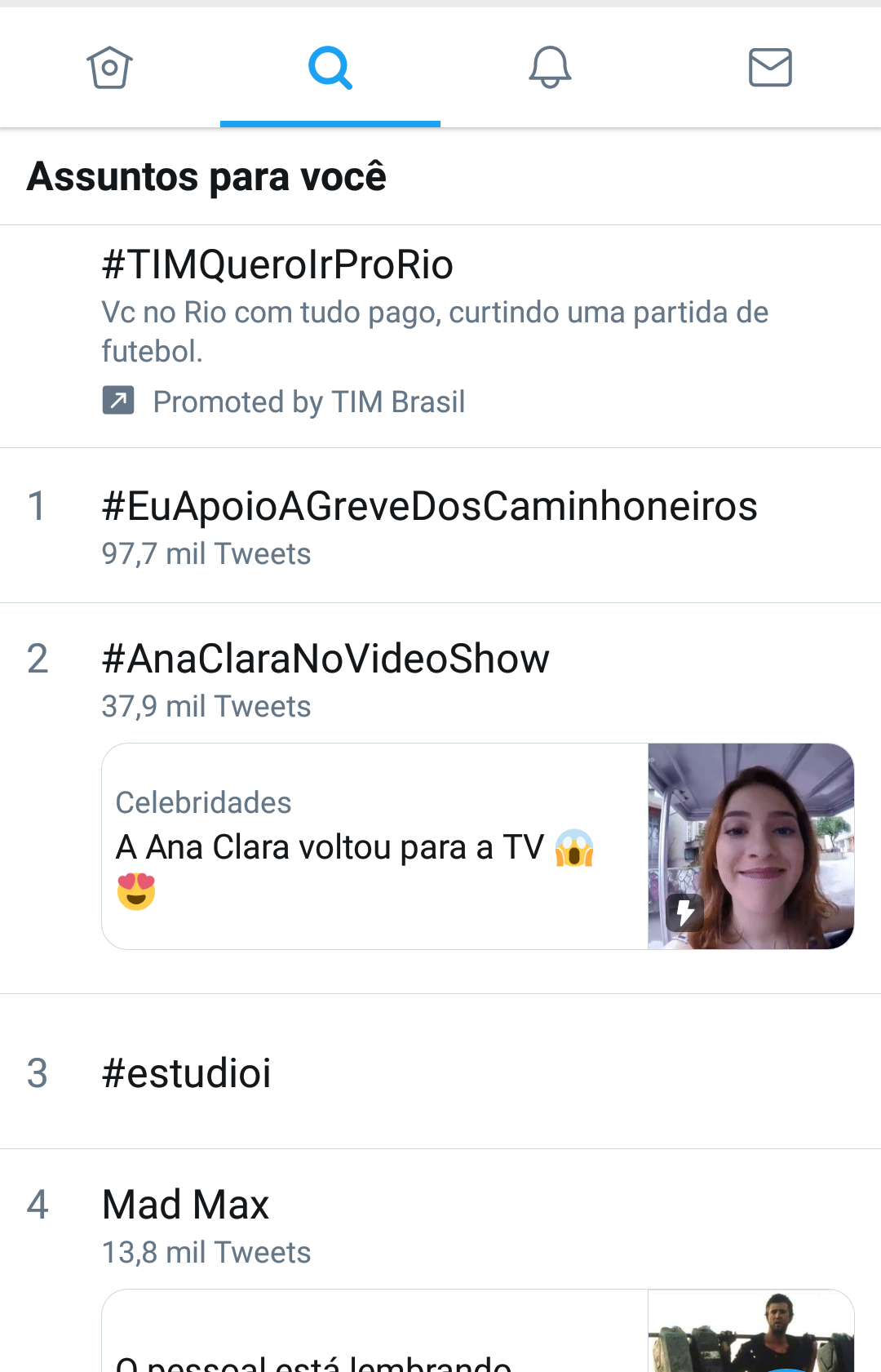Image resolution: width=881 pixels, height=1372 pixels.
Task: Select the Search tab
Action: coord(330,68)
